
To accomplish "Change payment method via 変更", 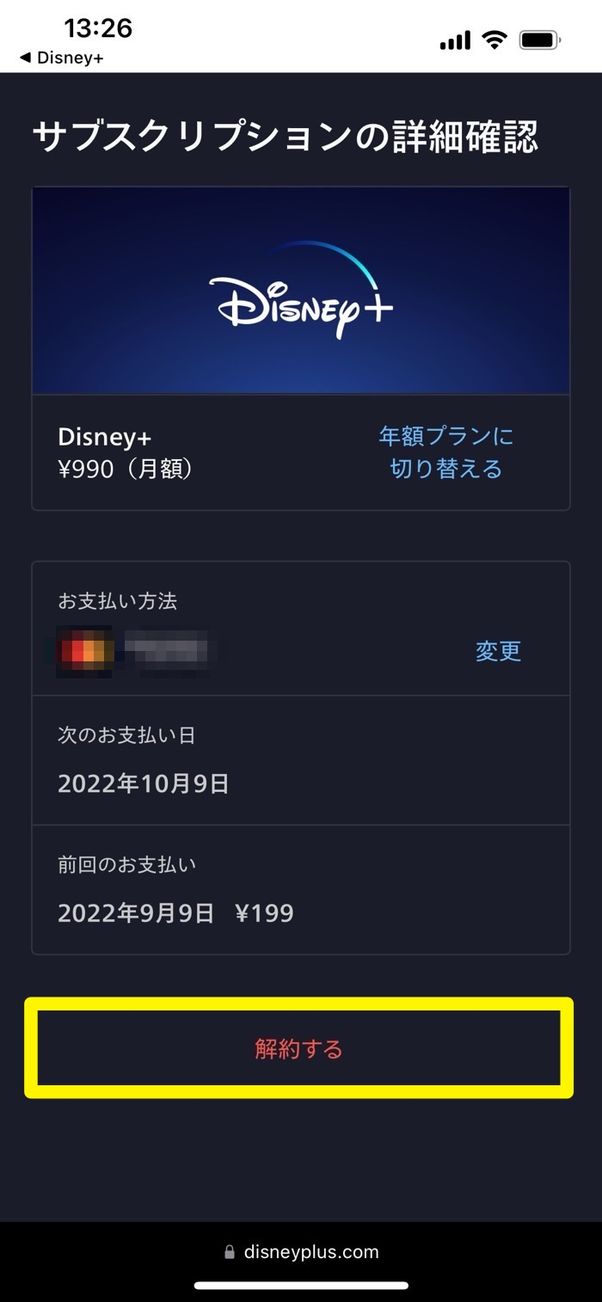I will [498, 651].
